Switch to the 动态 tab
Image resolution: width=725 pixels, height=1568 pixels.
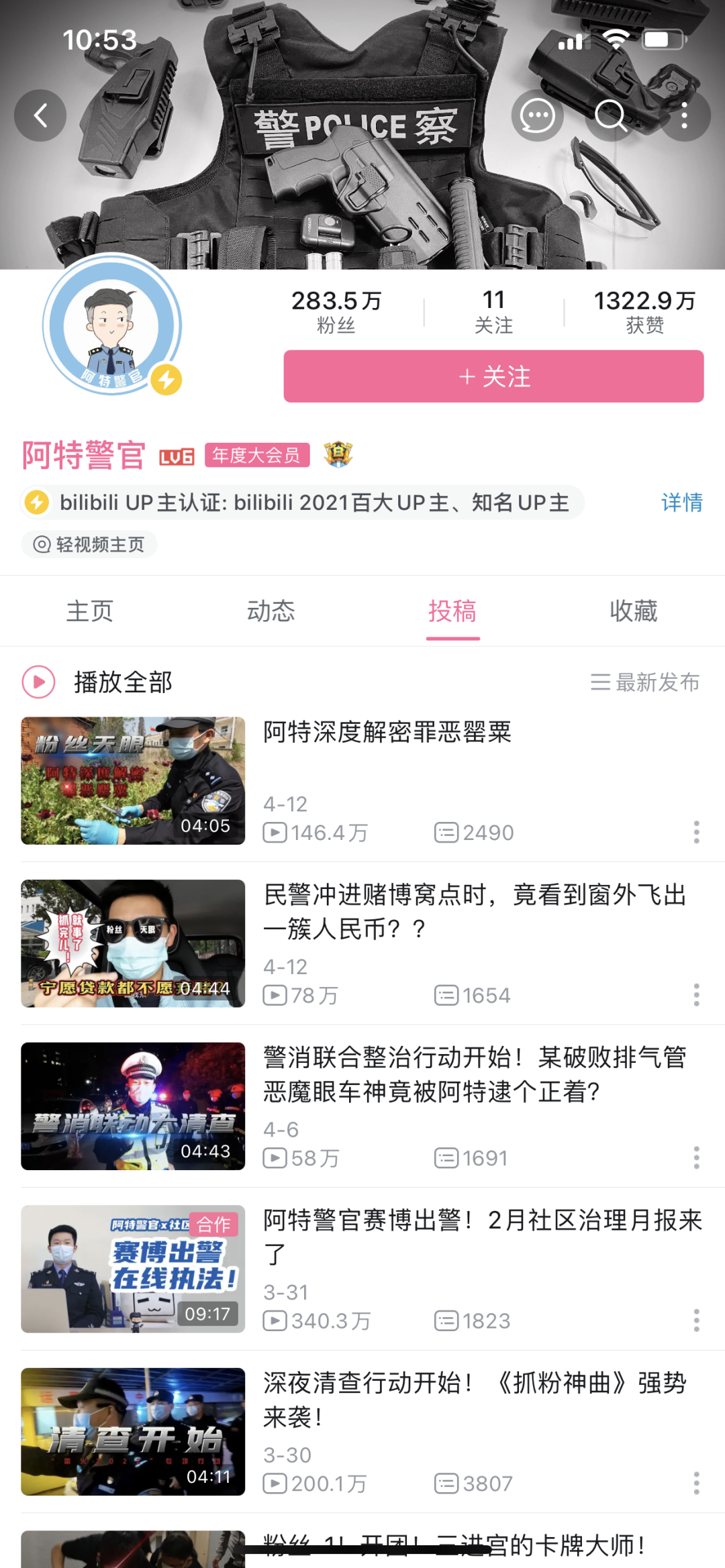[x=271, y=611]
